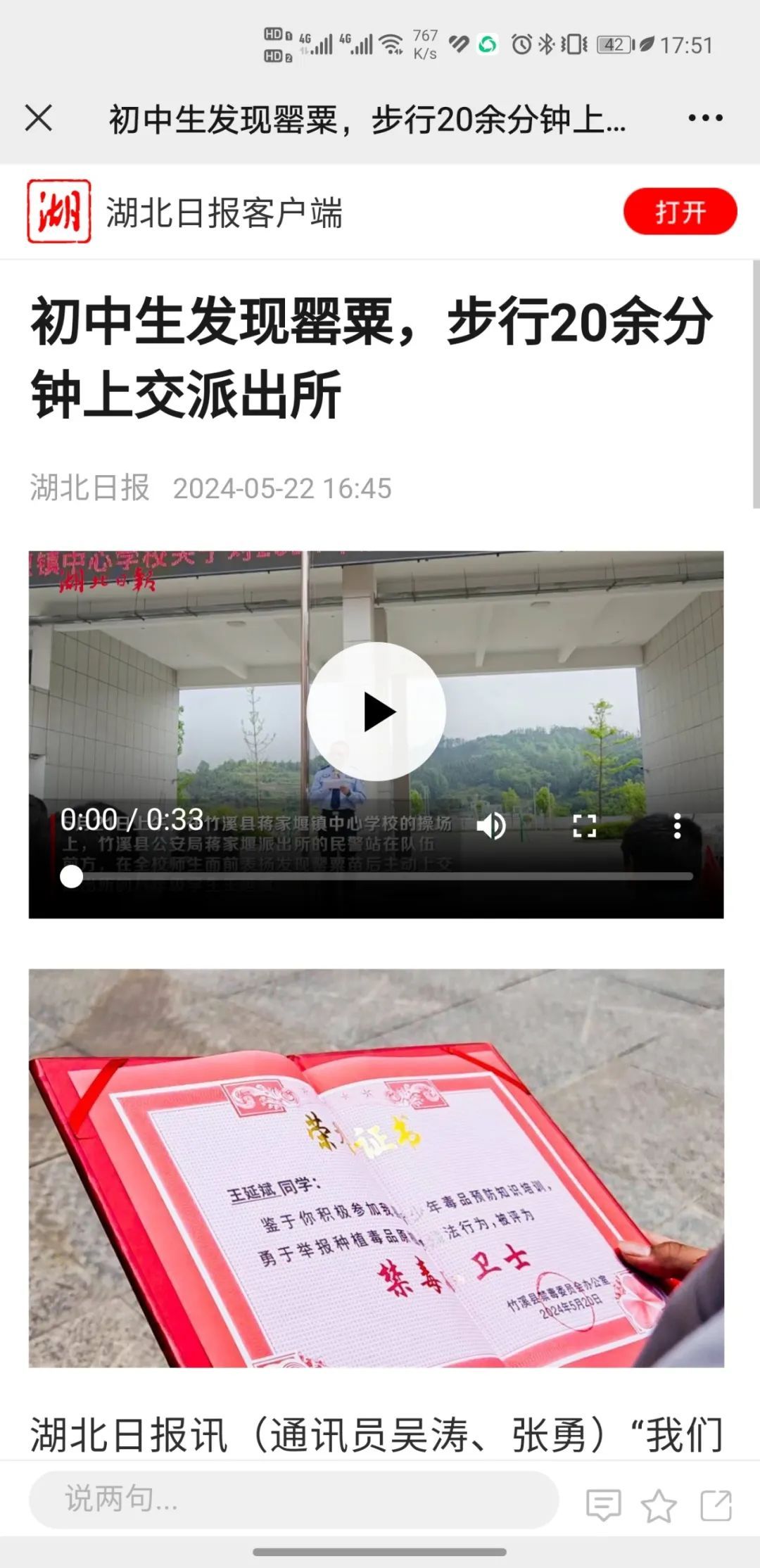Favorite this article with the star
The image size is (760, 1568).
coord(658,1506)
